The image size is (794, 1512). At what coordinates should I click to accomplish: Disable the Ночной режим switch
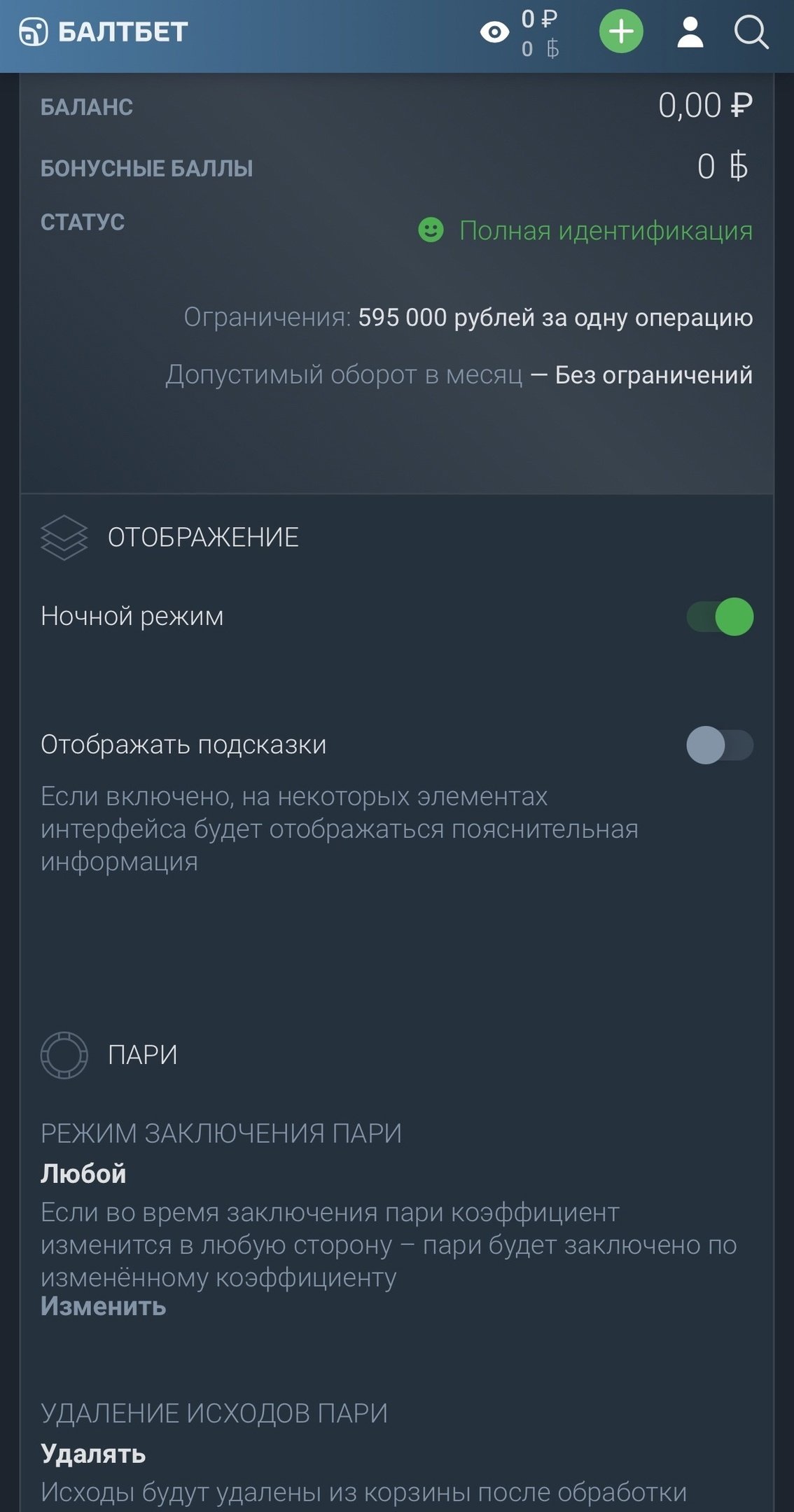click(x=720, y=617)
